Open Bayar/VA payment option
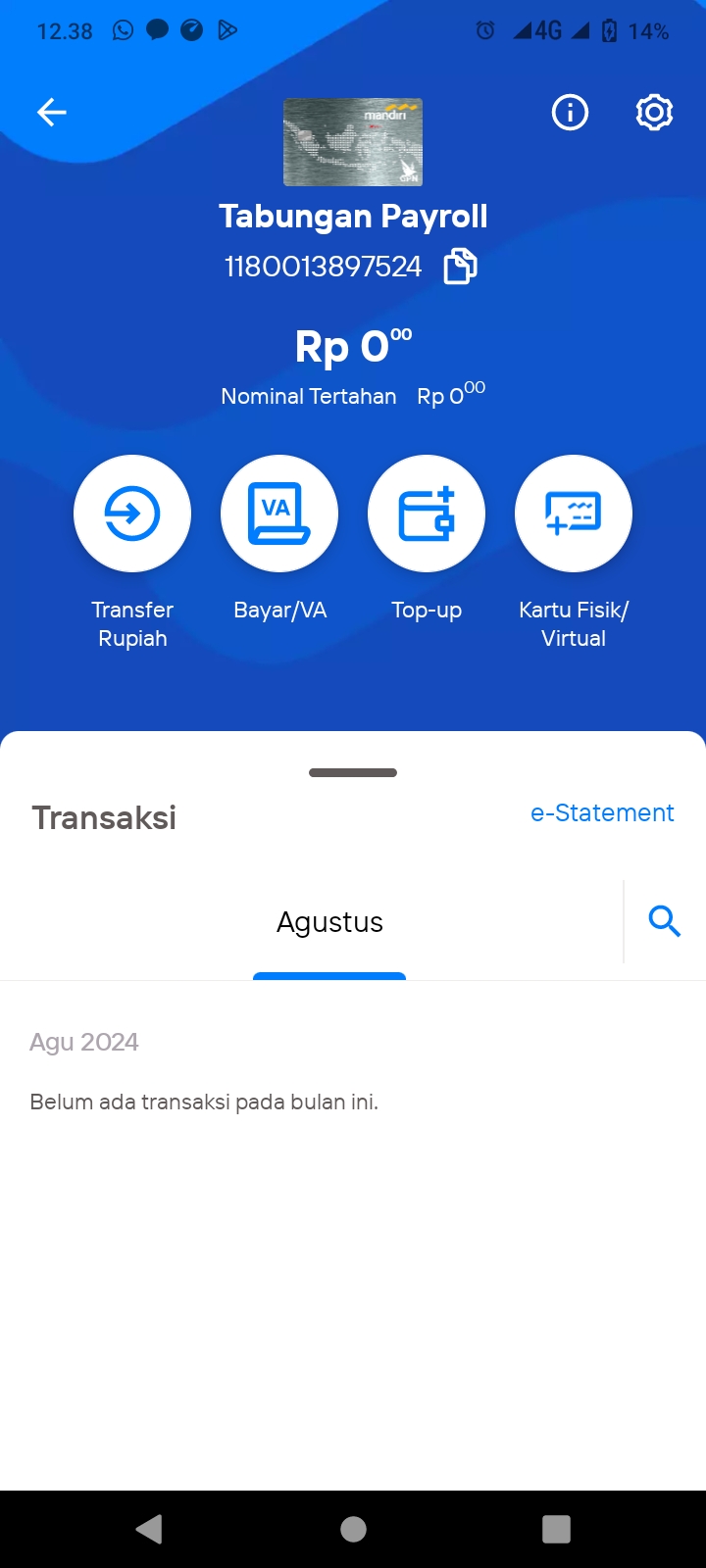 click(x=279, y=514)
